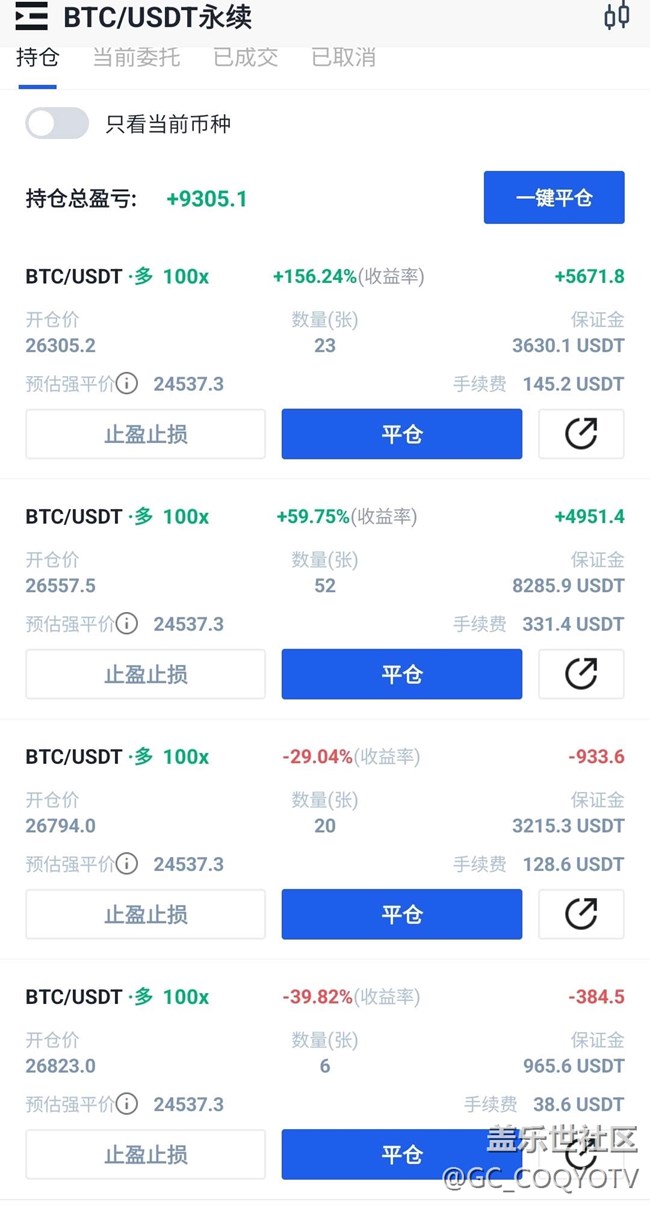Image resolution: width=650 pixels, height=1211 pixels.
Task: Open the candlestick chart icon
Action: tap(617, 17)
